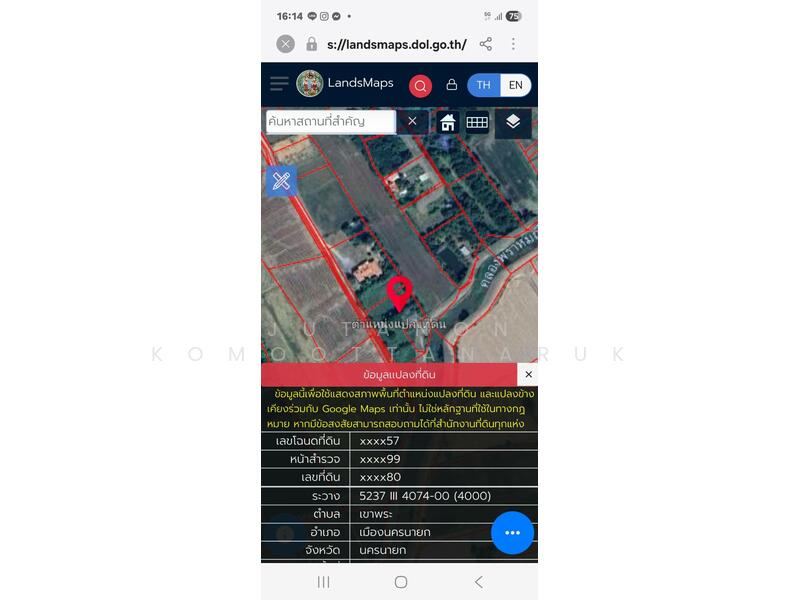Tap the home icon on the map toolbar

(x=448, y=122)
